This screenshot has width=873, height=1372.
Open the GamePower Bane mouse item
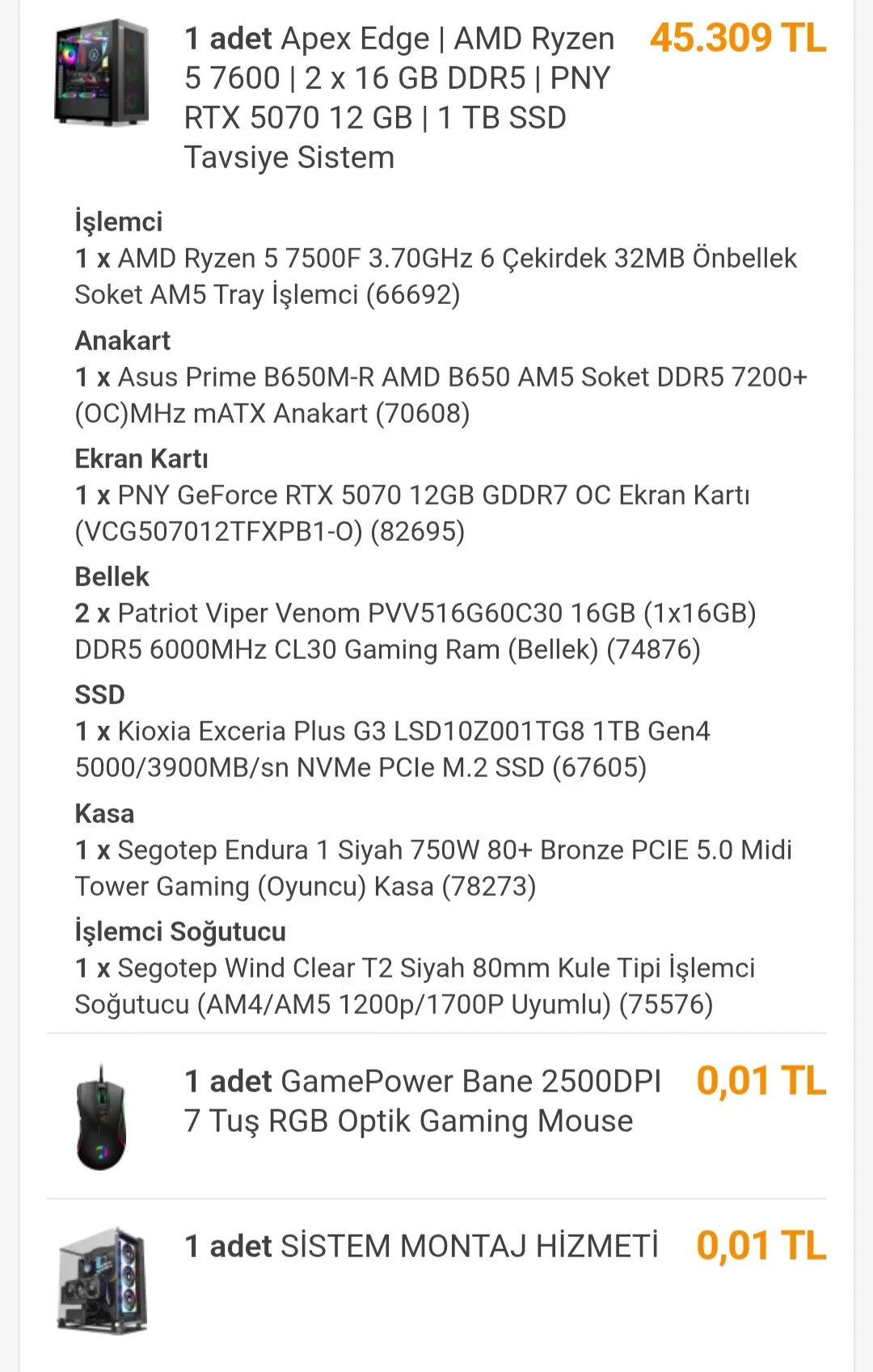(x=421, y=1100)
